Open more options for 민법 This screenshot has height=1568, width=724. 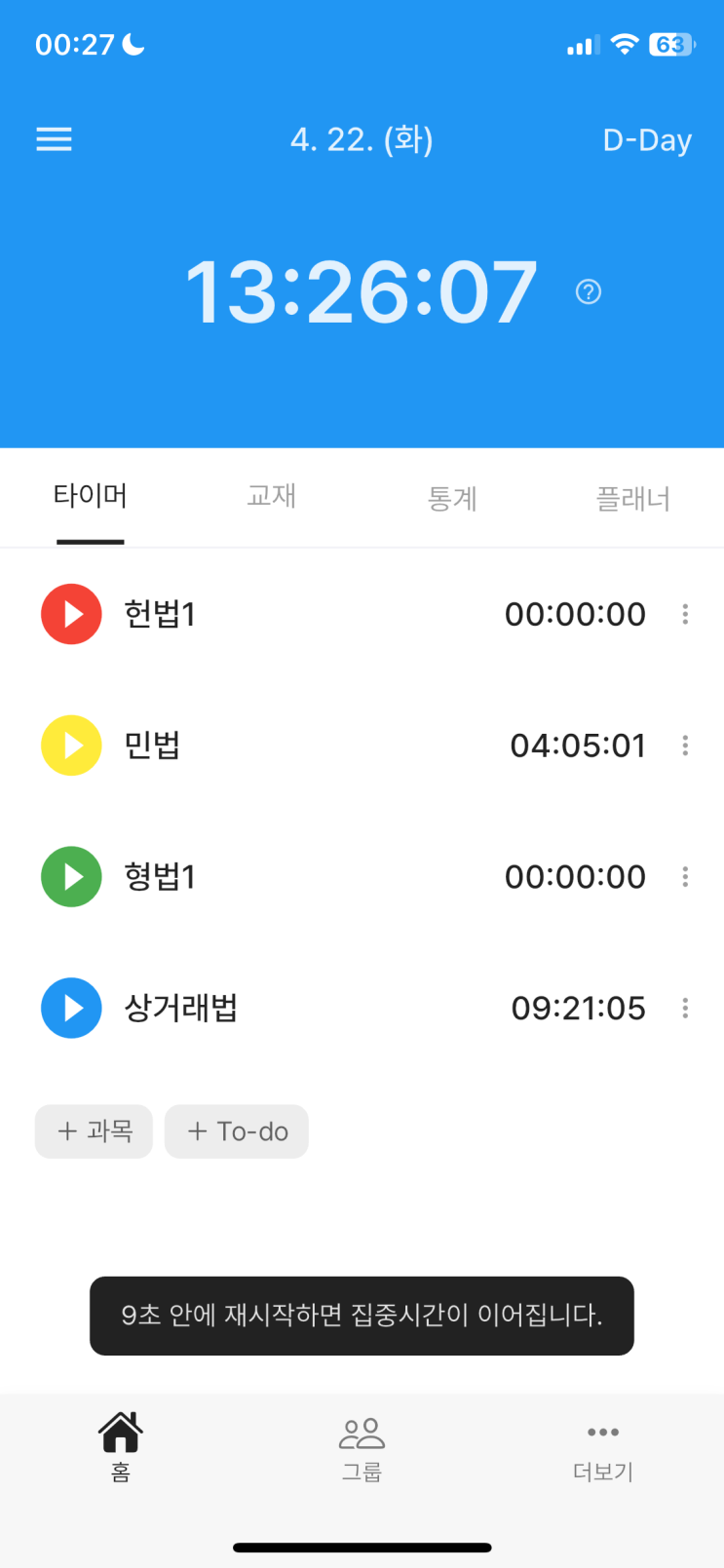point(685,746)
